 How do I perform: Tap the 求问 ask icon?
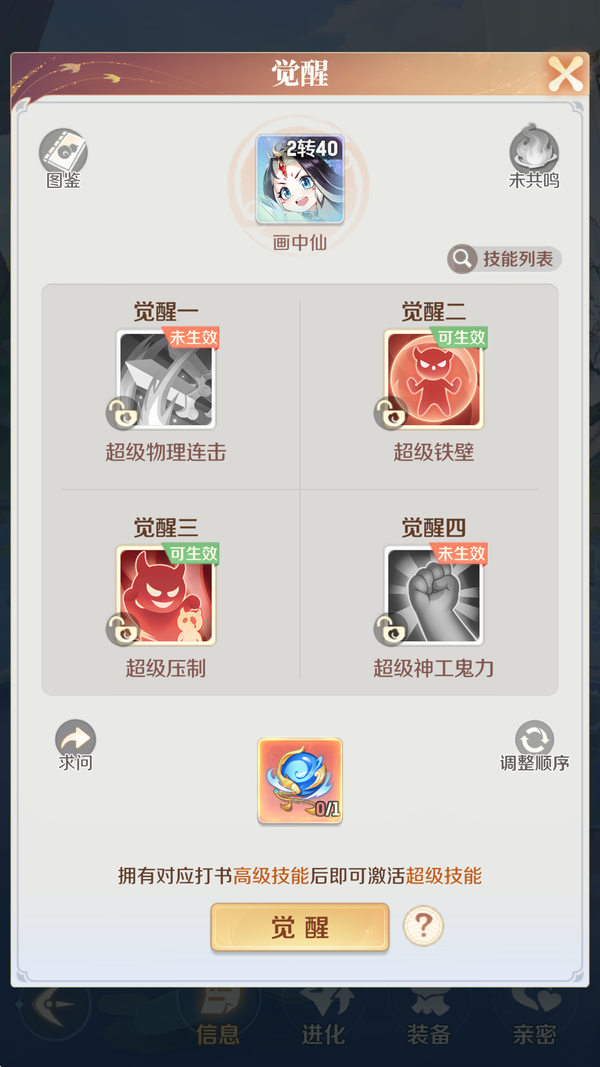point(76,741)
